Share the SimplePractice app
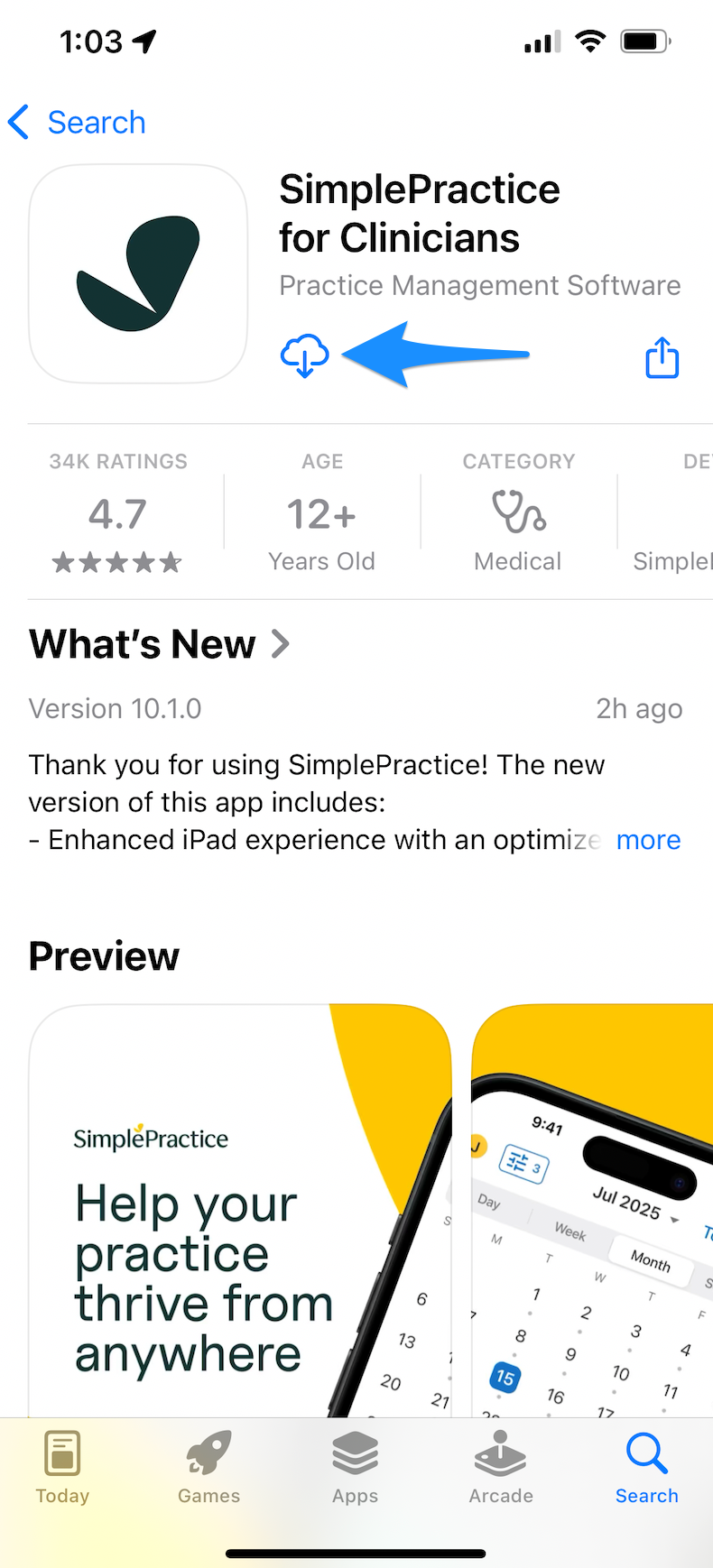Image resolution: width=713 pixels, height=1568 pixels. pyautogui.click(x=662, y=357)
